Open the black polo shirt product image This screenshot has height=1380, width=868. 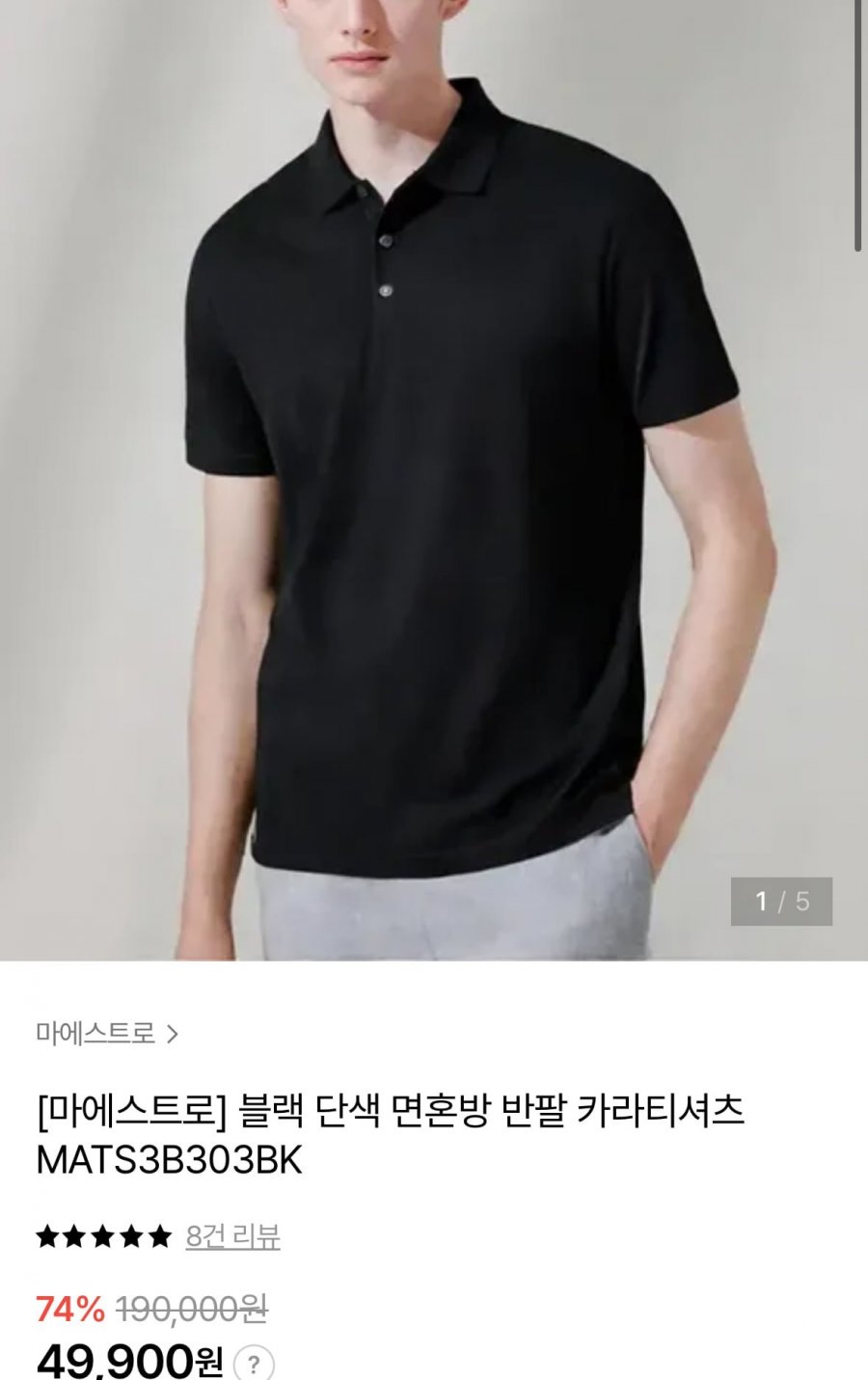click(x=434, y=482)
